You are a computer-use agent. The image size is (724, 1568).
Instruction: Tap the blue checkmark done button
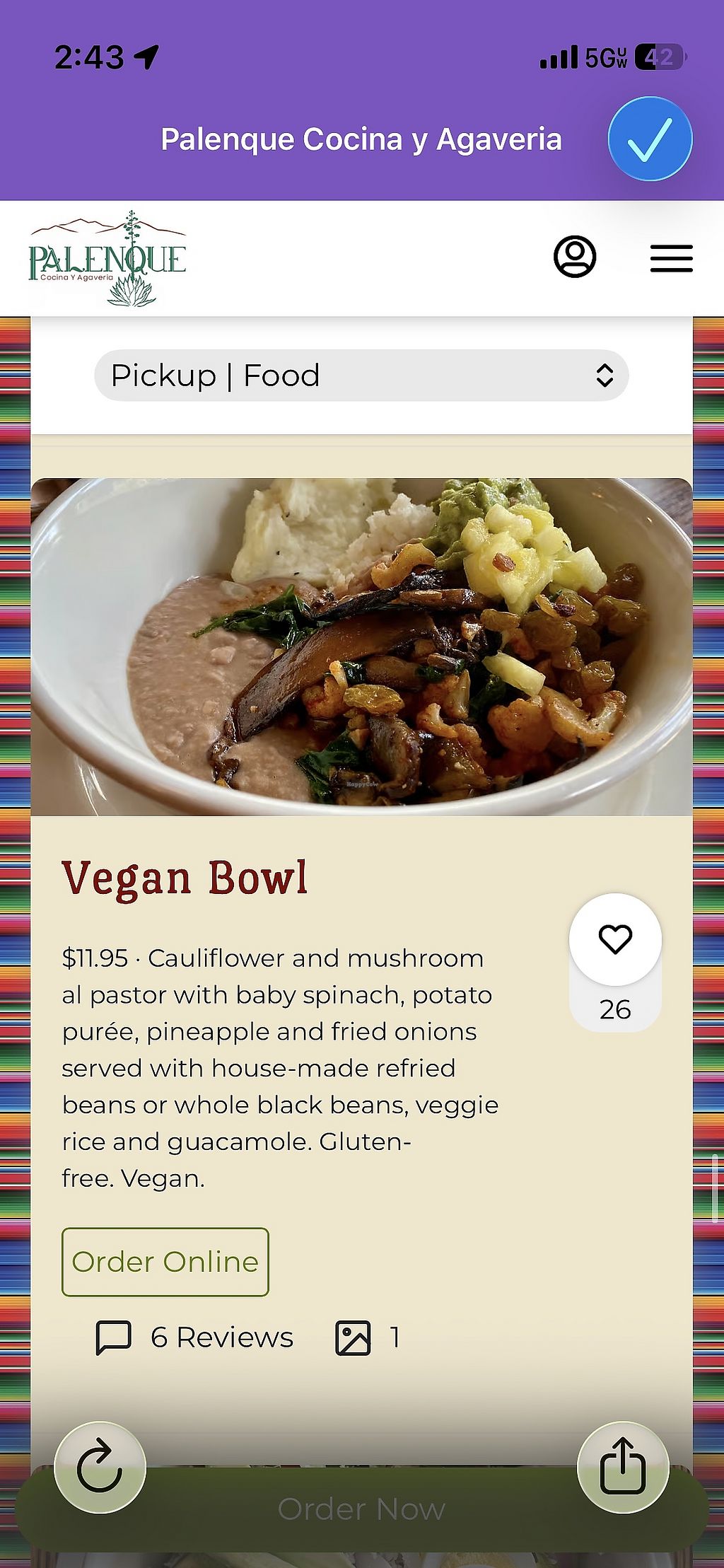[x=650, y=139]
